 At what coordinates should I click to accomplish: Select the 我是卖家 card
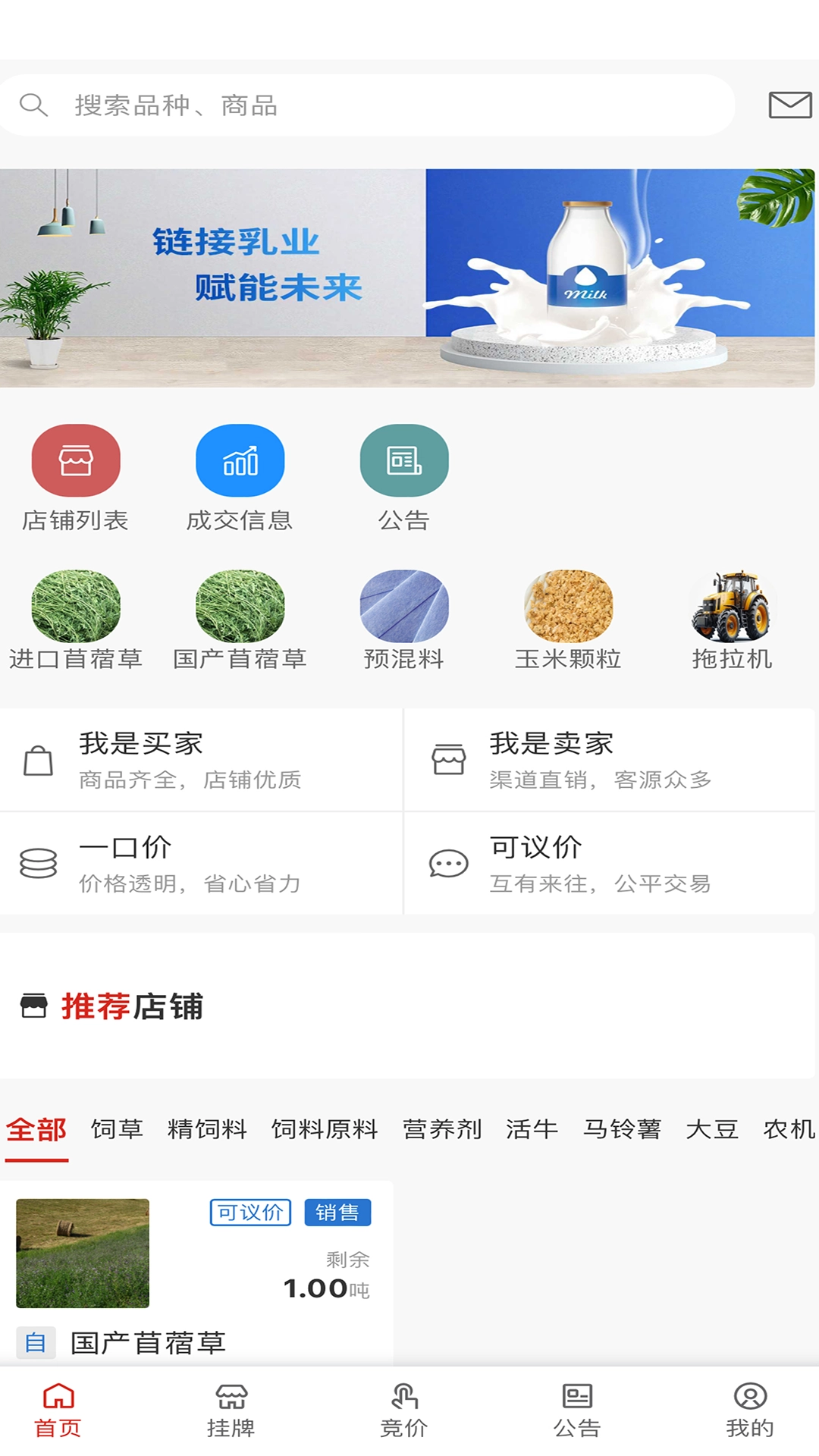pos(609,760)
